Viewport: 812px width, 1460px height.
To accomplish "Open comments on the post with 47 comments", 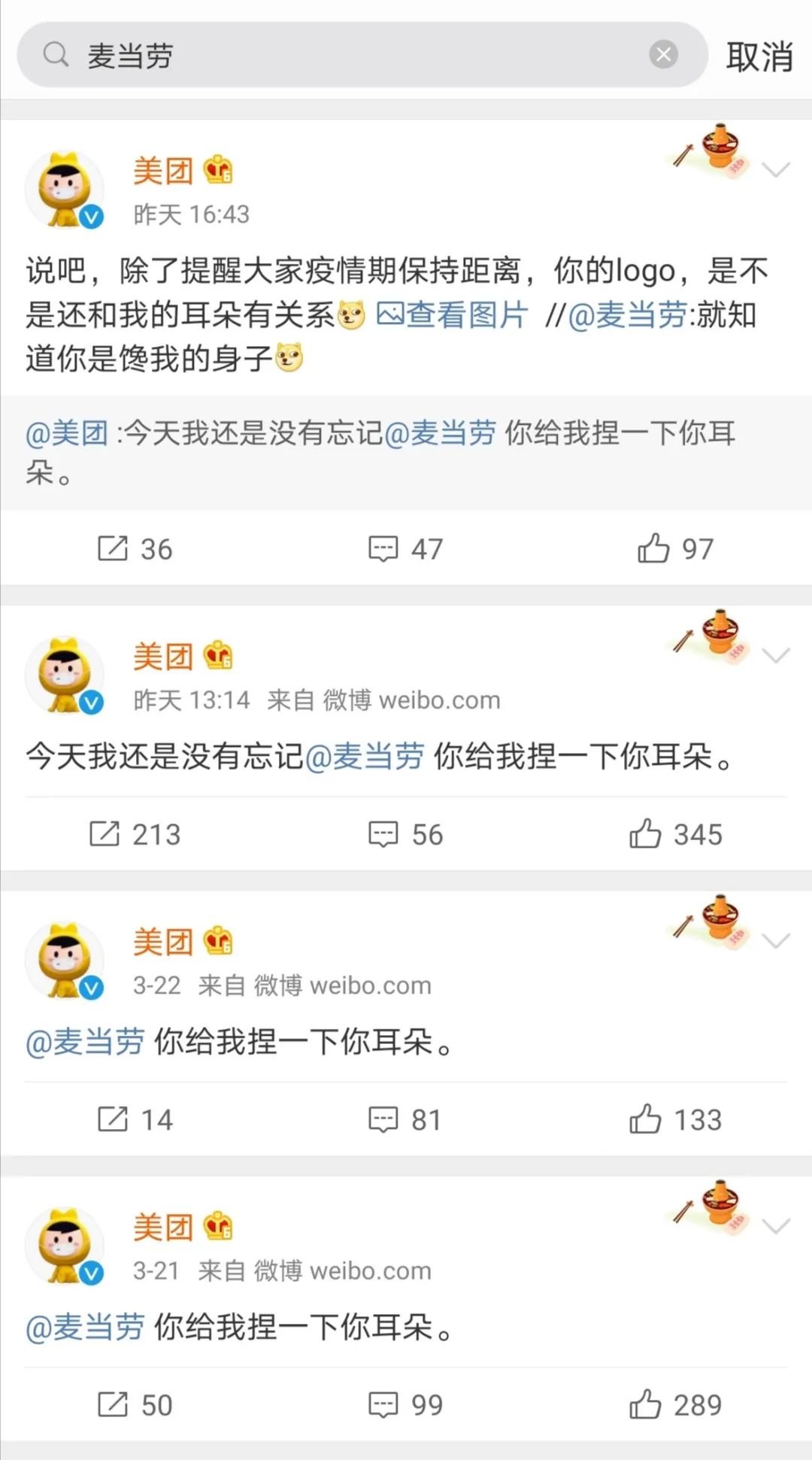I will (x=405, y=549).
